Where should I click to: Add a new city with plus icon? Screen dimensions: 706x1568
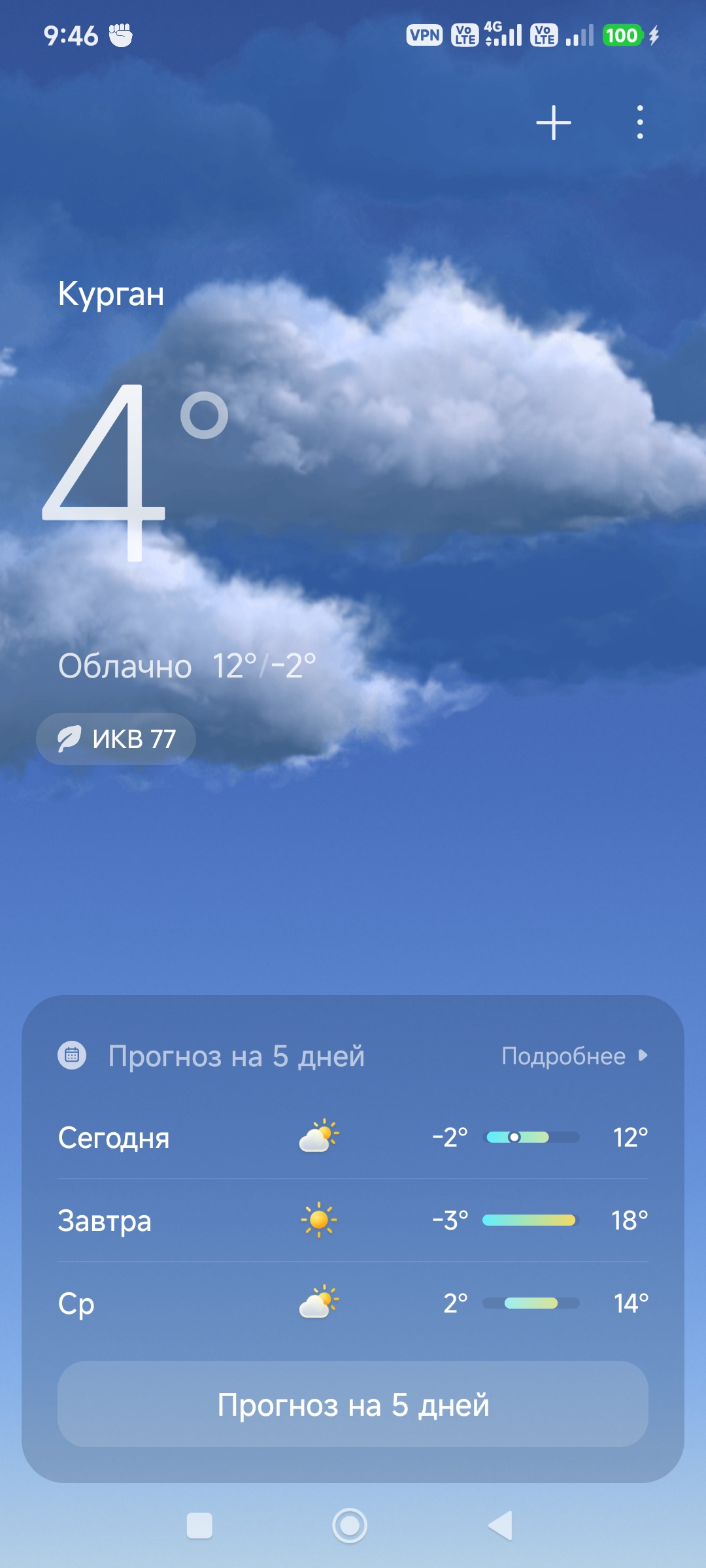[553, 122]
